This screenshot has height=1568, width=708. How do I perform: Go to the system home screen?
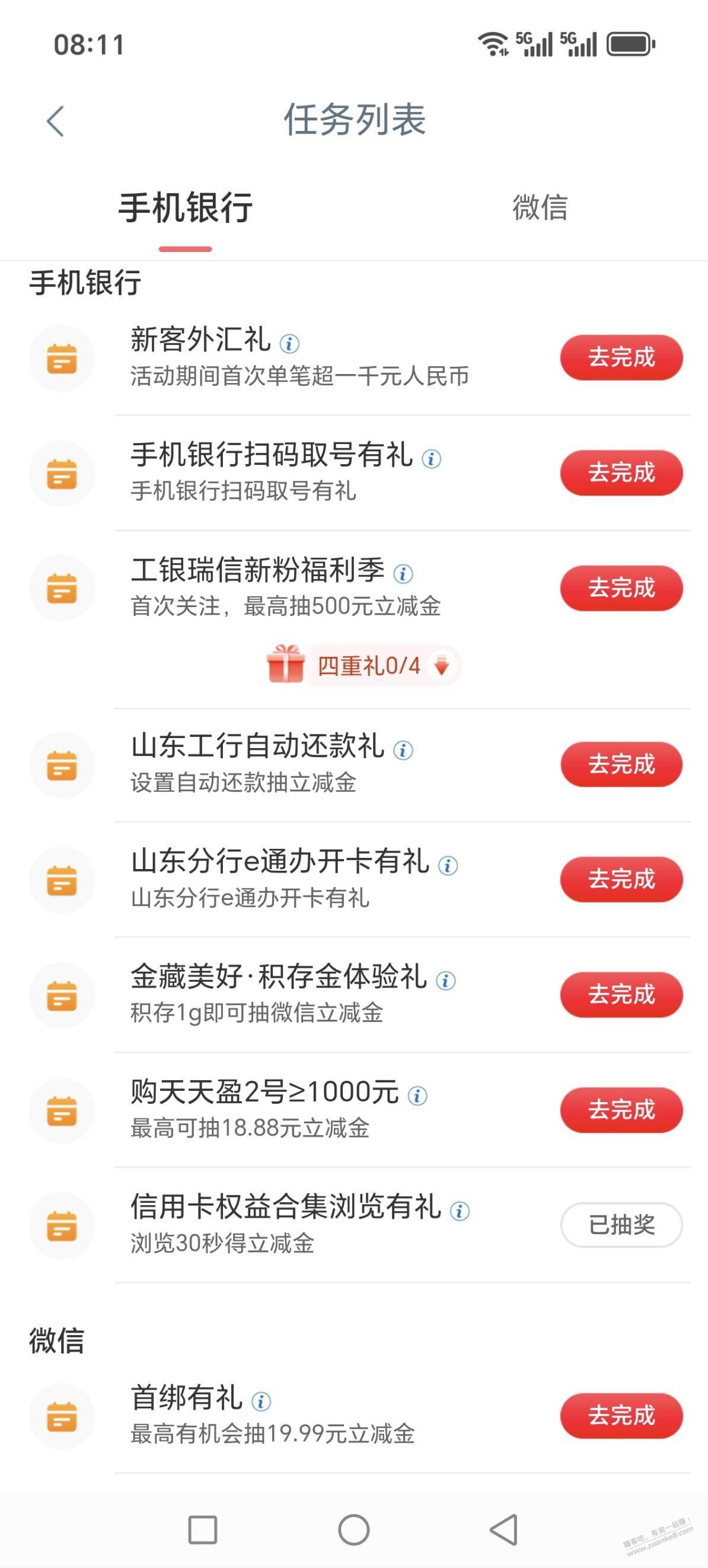[x=353, y=1529]
